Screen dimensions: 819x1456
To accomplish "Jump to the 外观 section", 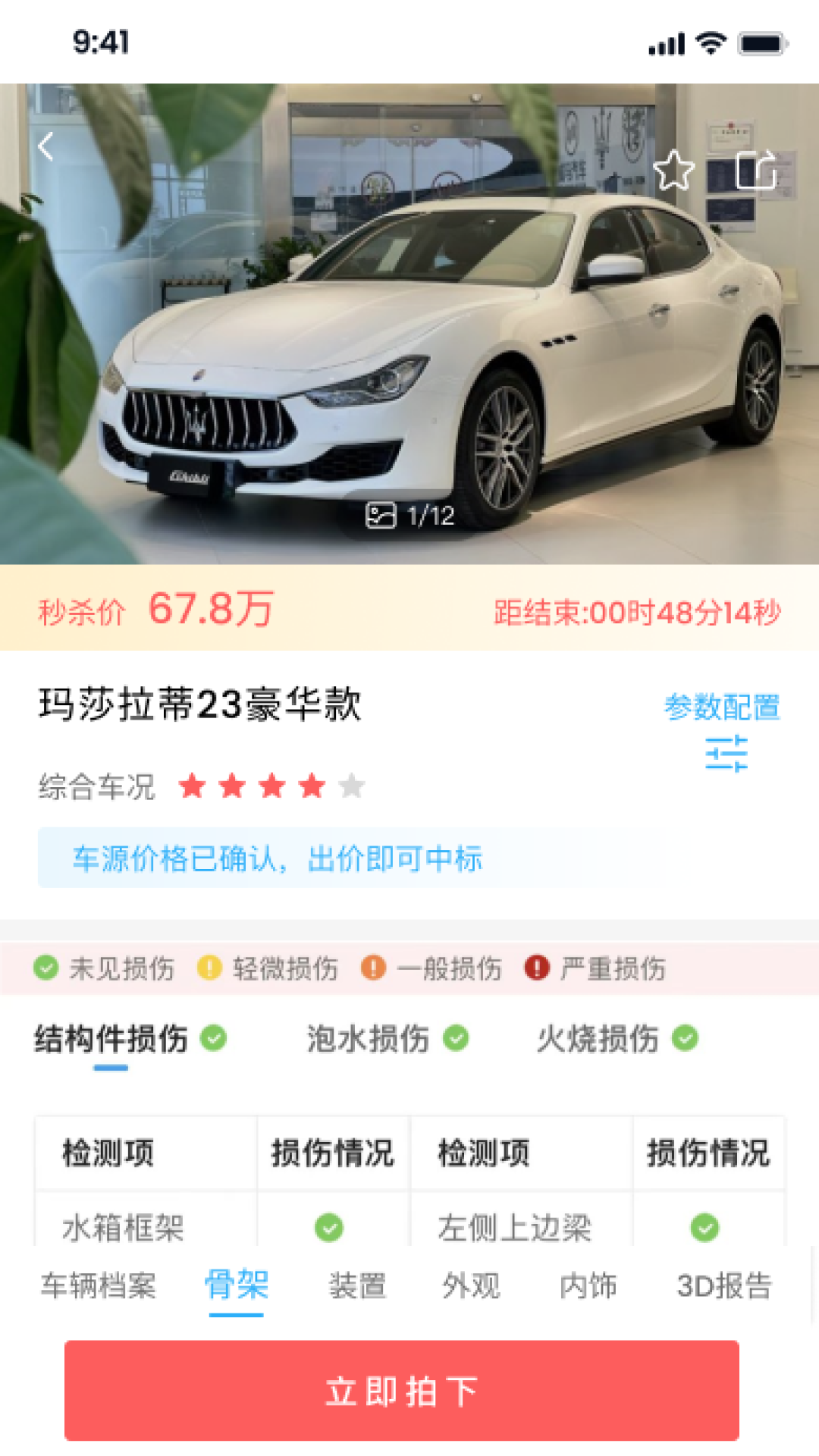I will tap(471, 1285).
